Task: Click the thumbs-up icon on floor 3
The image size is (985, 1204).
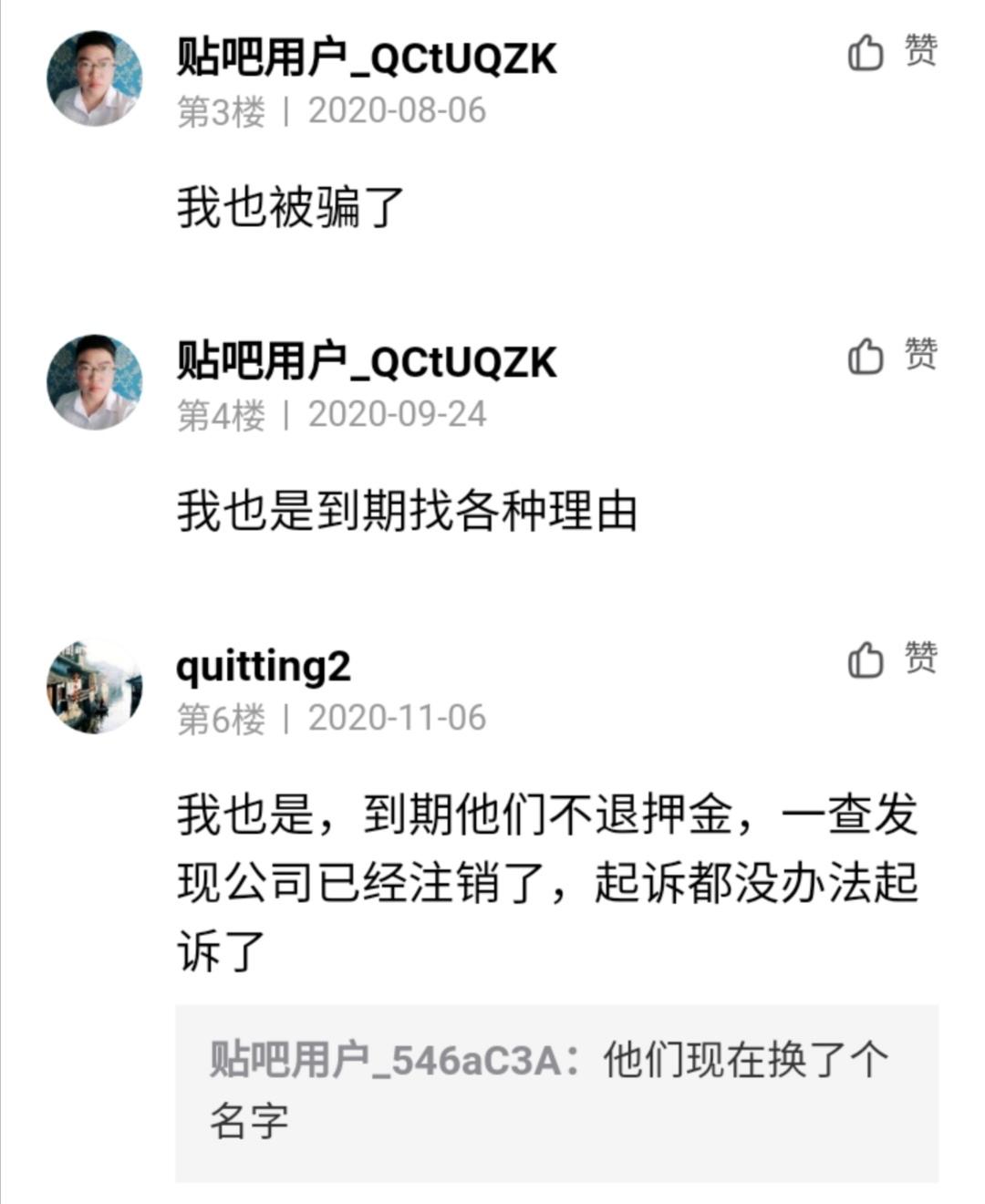Action: pos(866,52)
